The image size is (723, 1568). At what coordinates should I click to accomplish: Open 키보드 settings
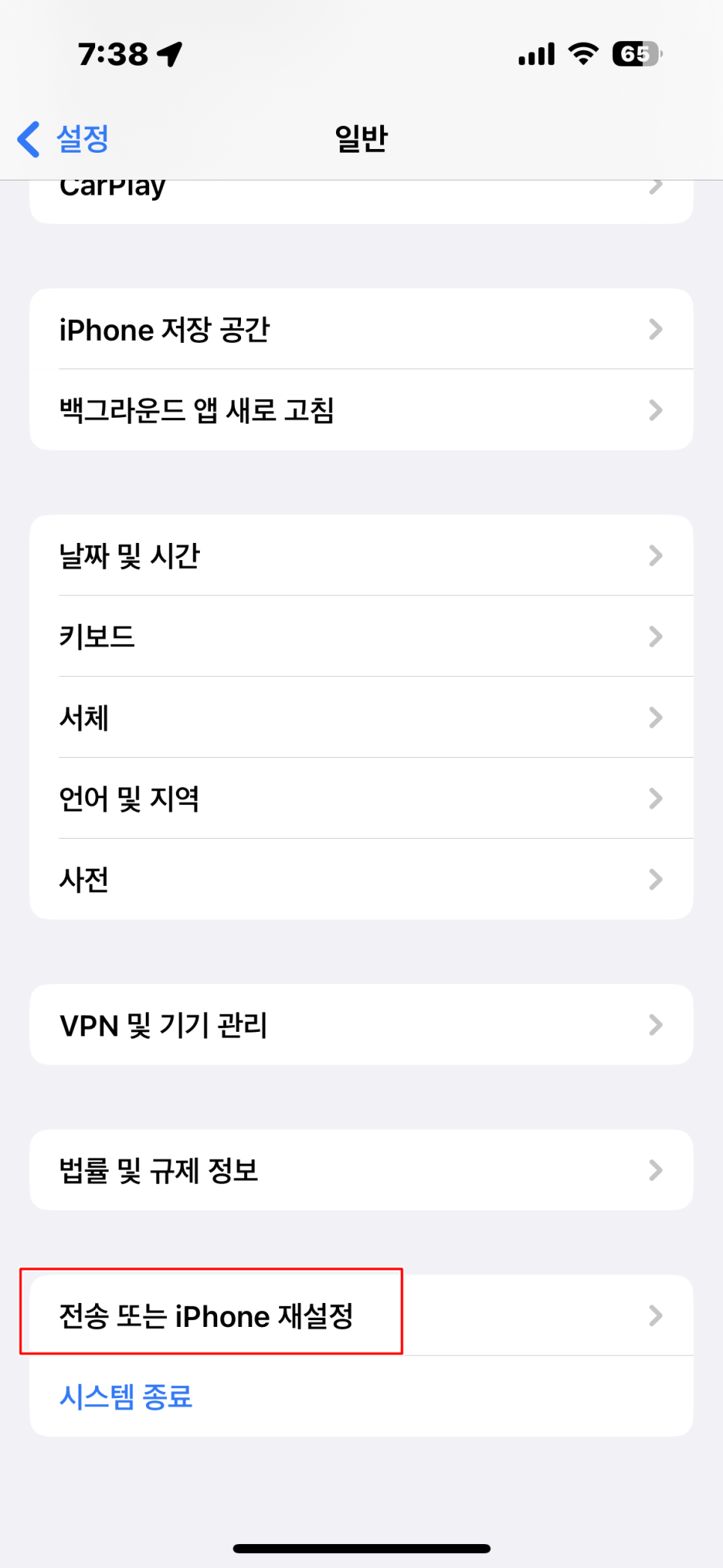pyautogui.click(x=361, y=636)
